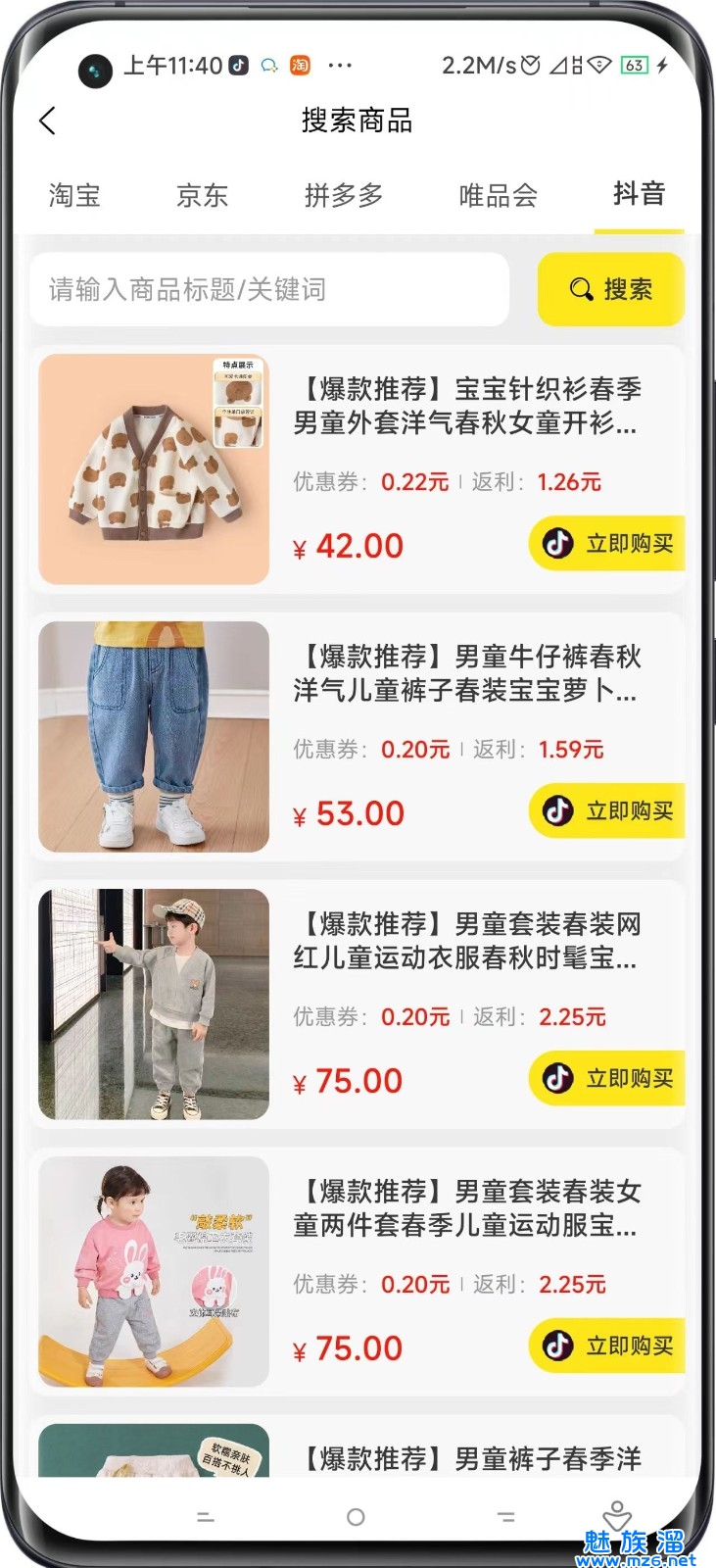
Task: Open the 男童裤子春季 product card
Action: point(468,1458)
